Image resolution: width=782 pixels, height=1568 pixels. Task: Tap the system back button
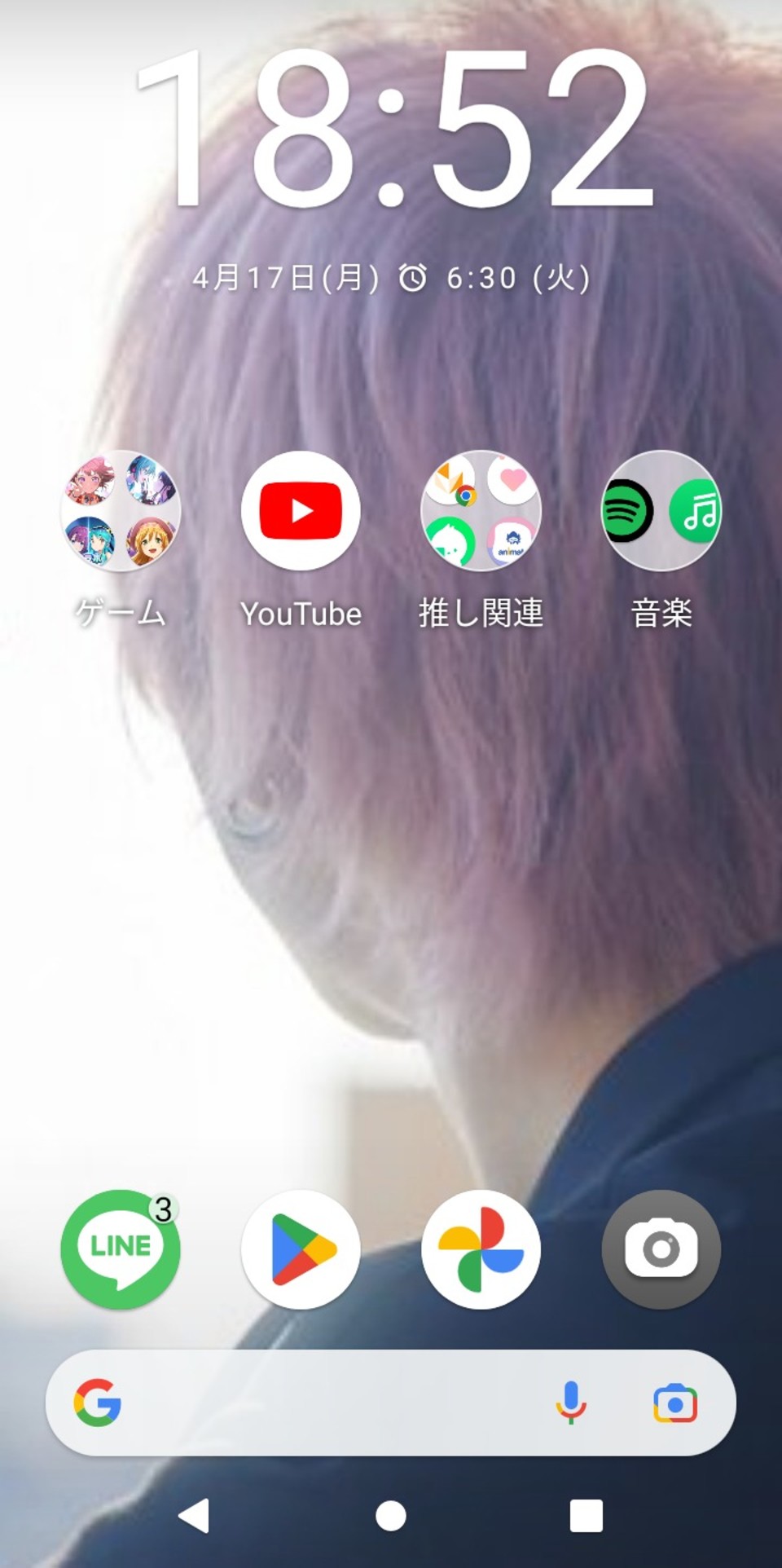(x=194, y=1516)
